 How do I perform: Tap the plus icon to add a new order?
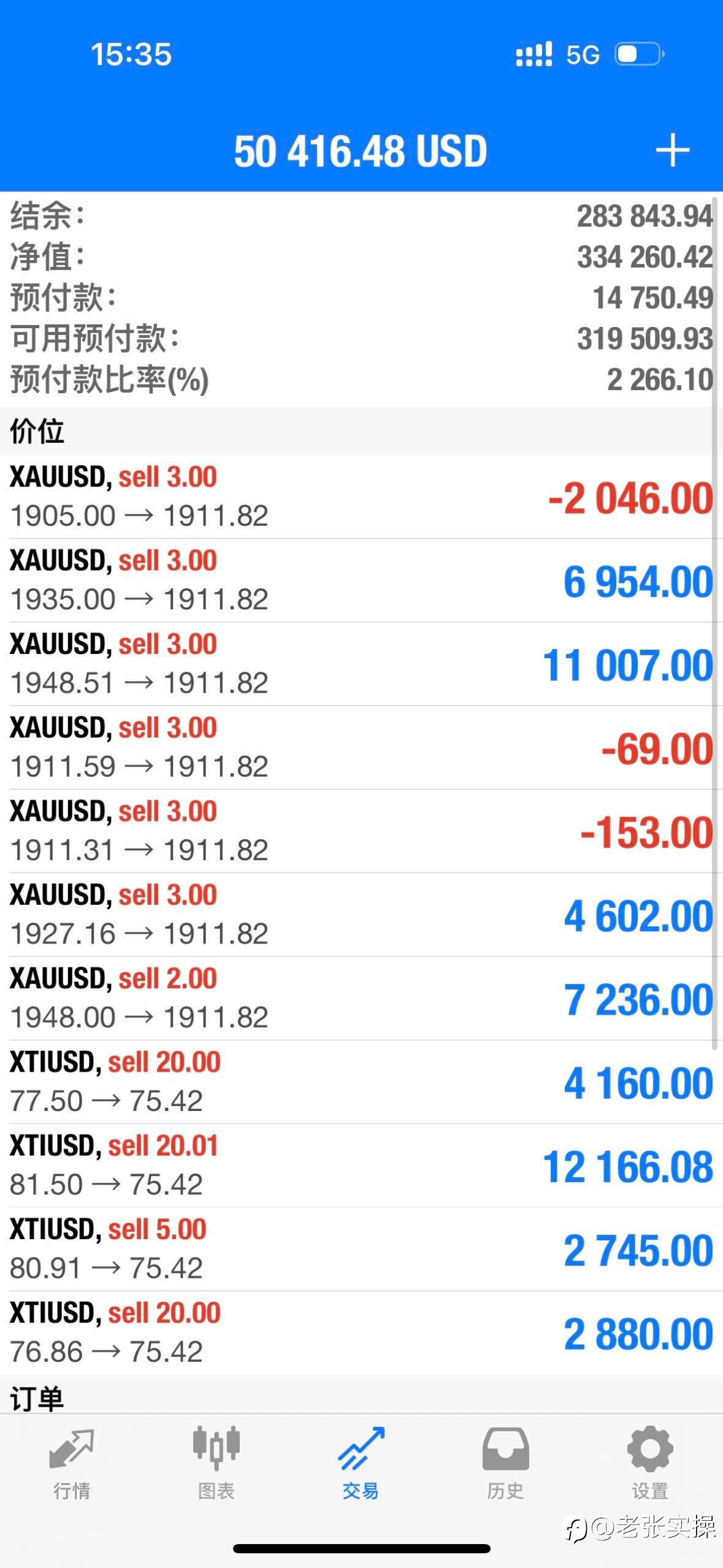point(672,150)
